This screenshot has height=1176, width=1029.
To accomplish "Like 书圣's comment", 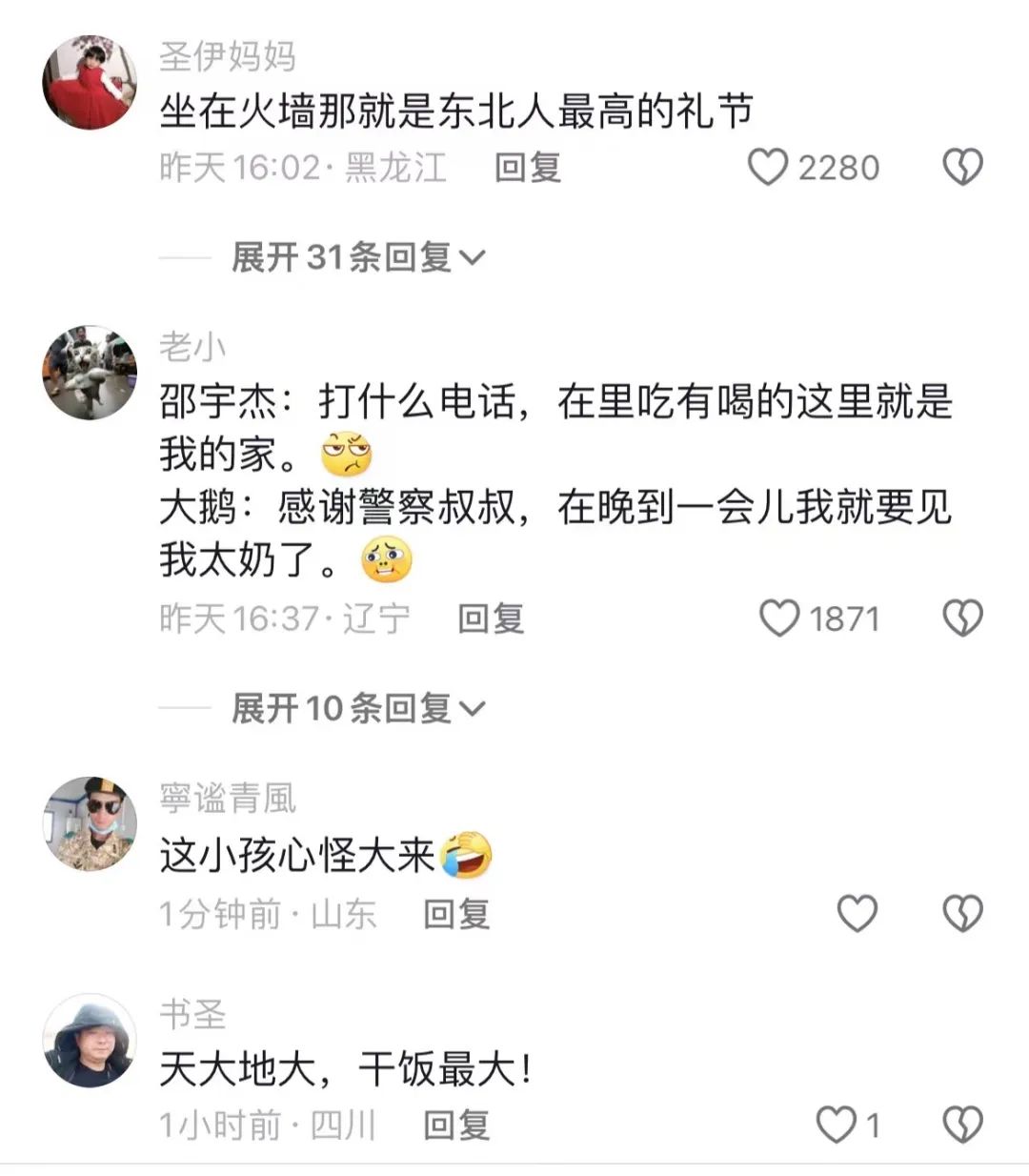I will 837,1125.
